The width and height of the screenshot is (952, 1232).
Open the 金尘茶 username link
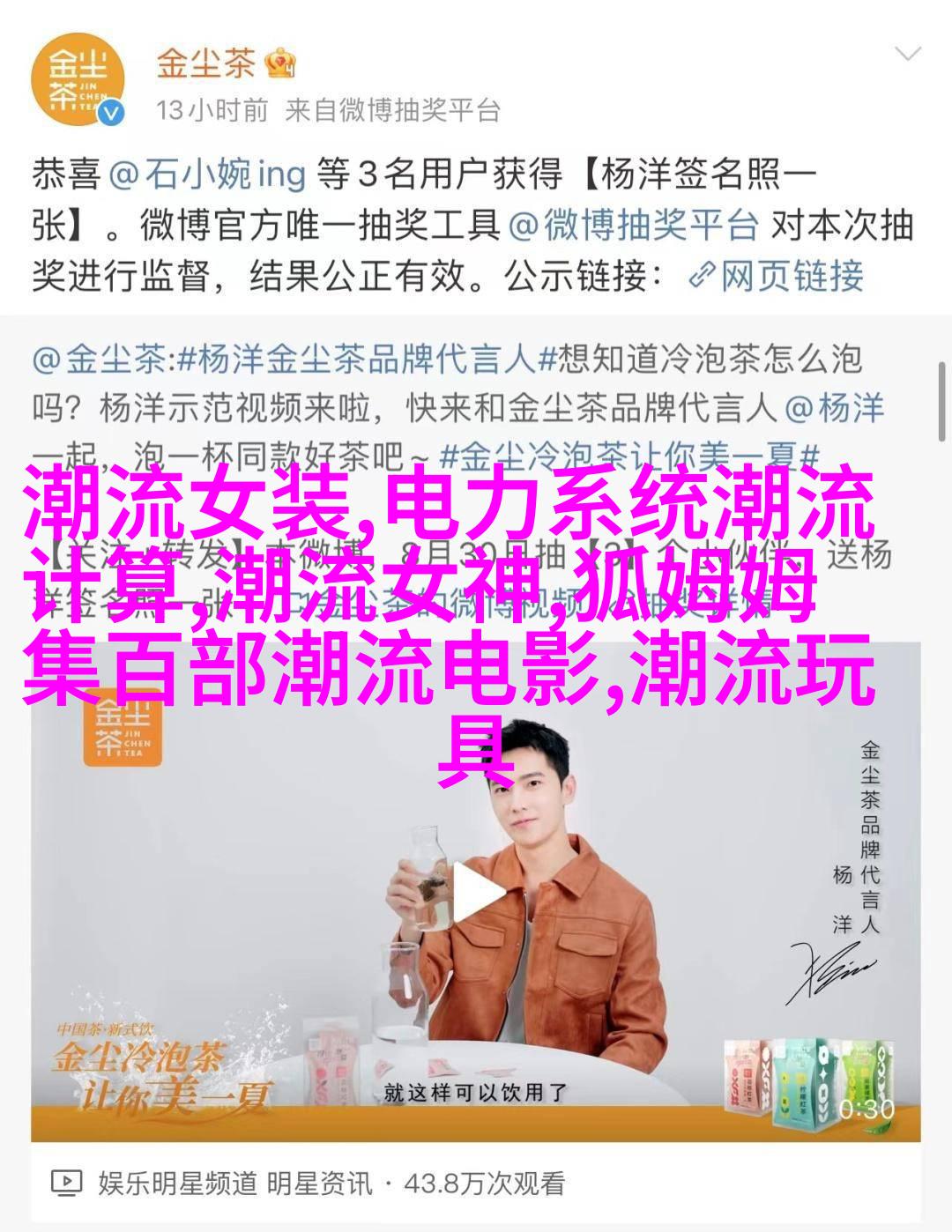[x=205, y=63]
